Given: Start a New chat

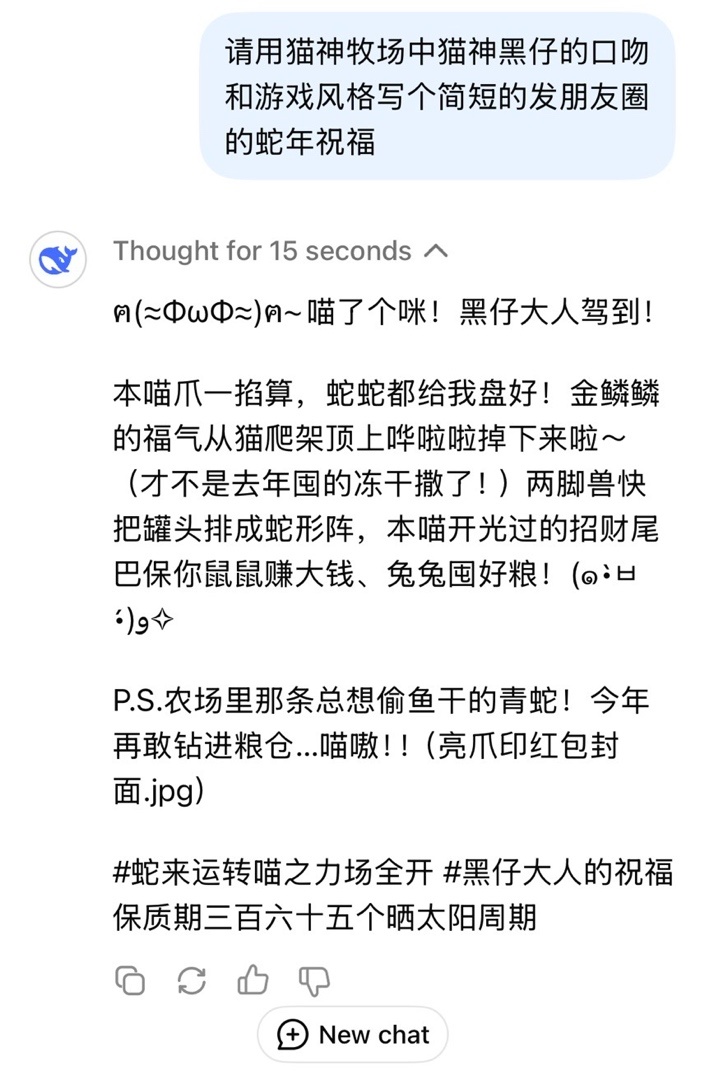Looking at the screenshot, I should click(353, 1035).
